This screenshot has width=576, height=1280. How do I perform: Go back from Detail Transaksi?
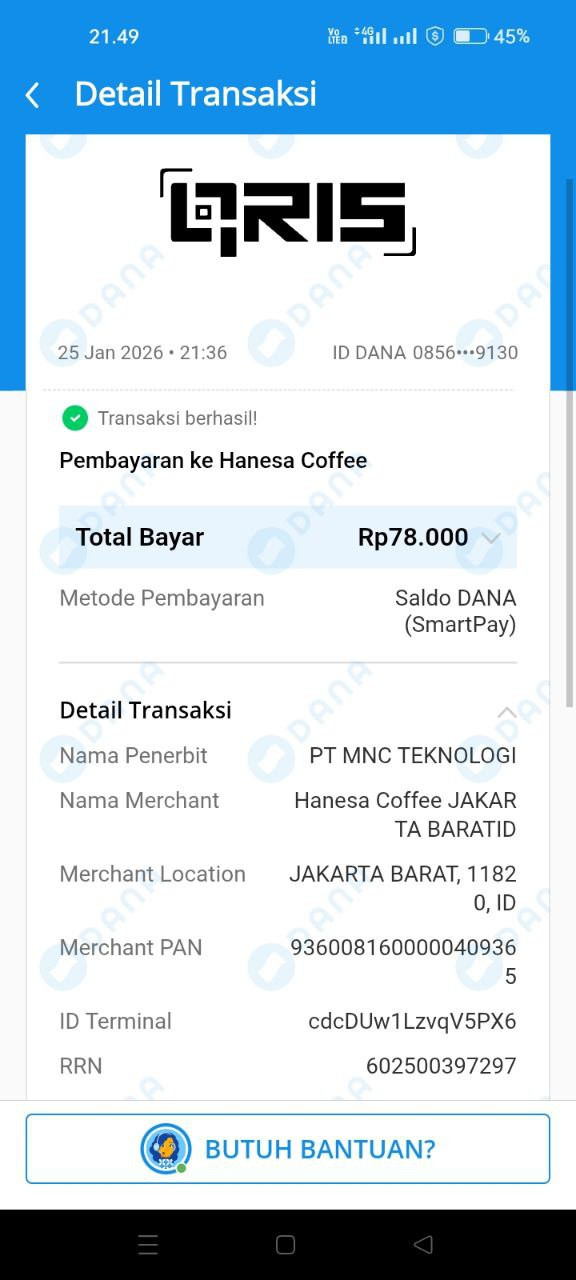[x=32, y=95]
